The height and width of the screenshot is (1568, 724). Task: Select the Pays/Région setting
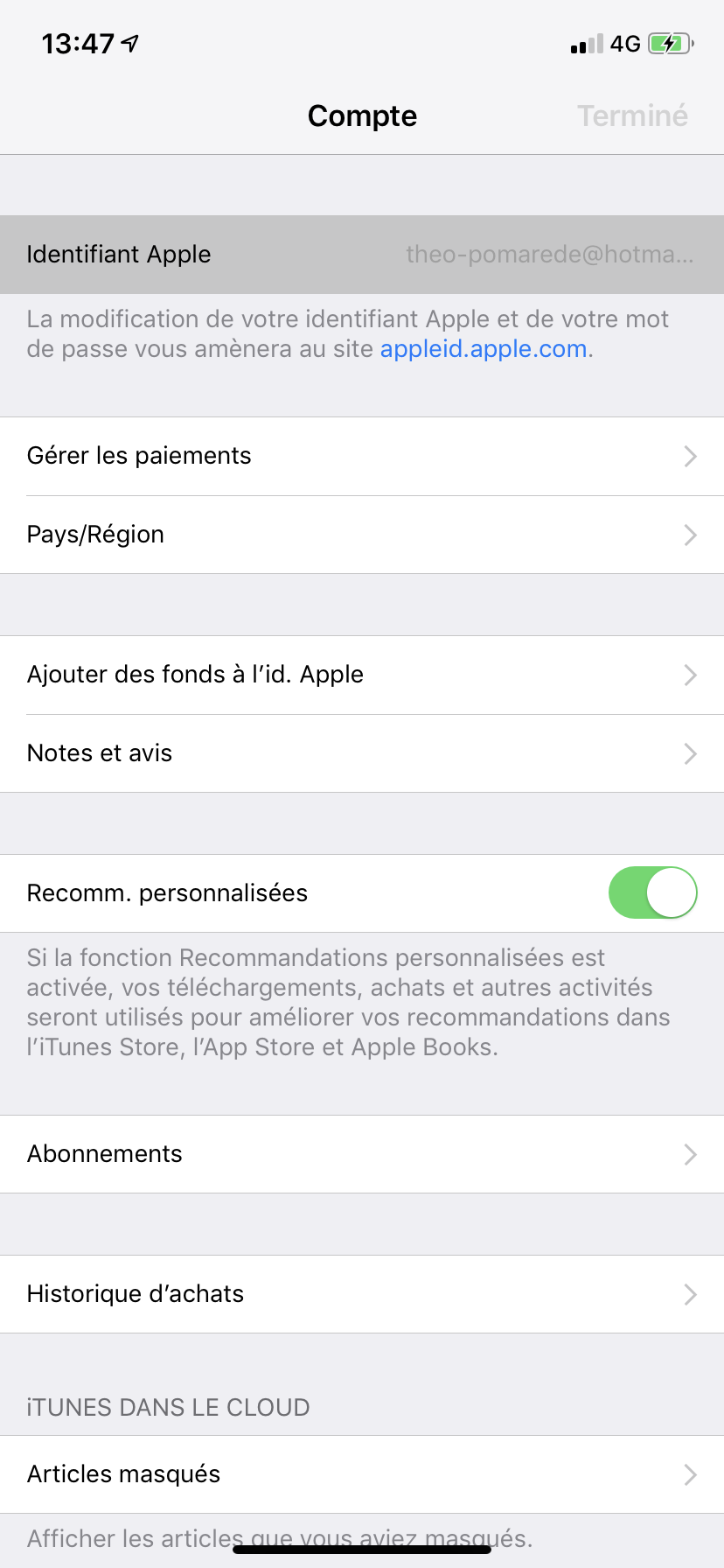362,535
